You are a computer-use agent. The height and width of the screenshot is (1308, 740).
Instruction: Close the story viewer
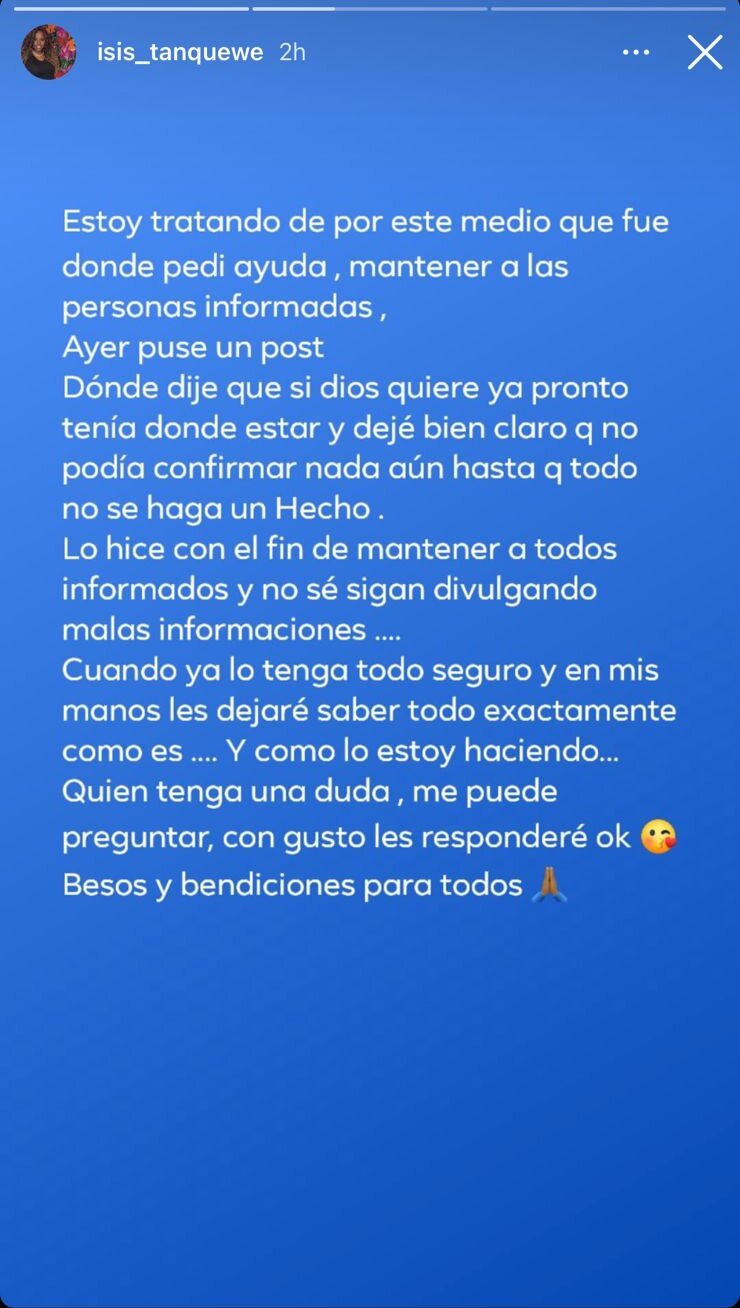click(x=704, y=52)
